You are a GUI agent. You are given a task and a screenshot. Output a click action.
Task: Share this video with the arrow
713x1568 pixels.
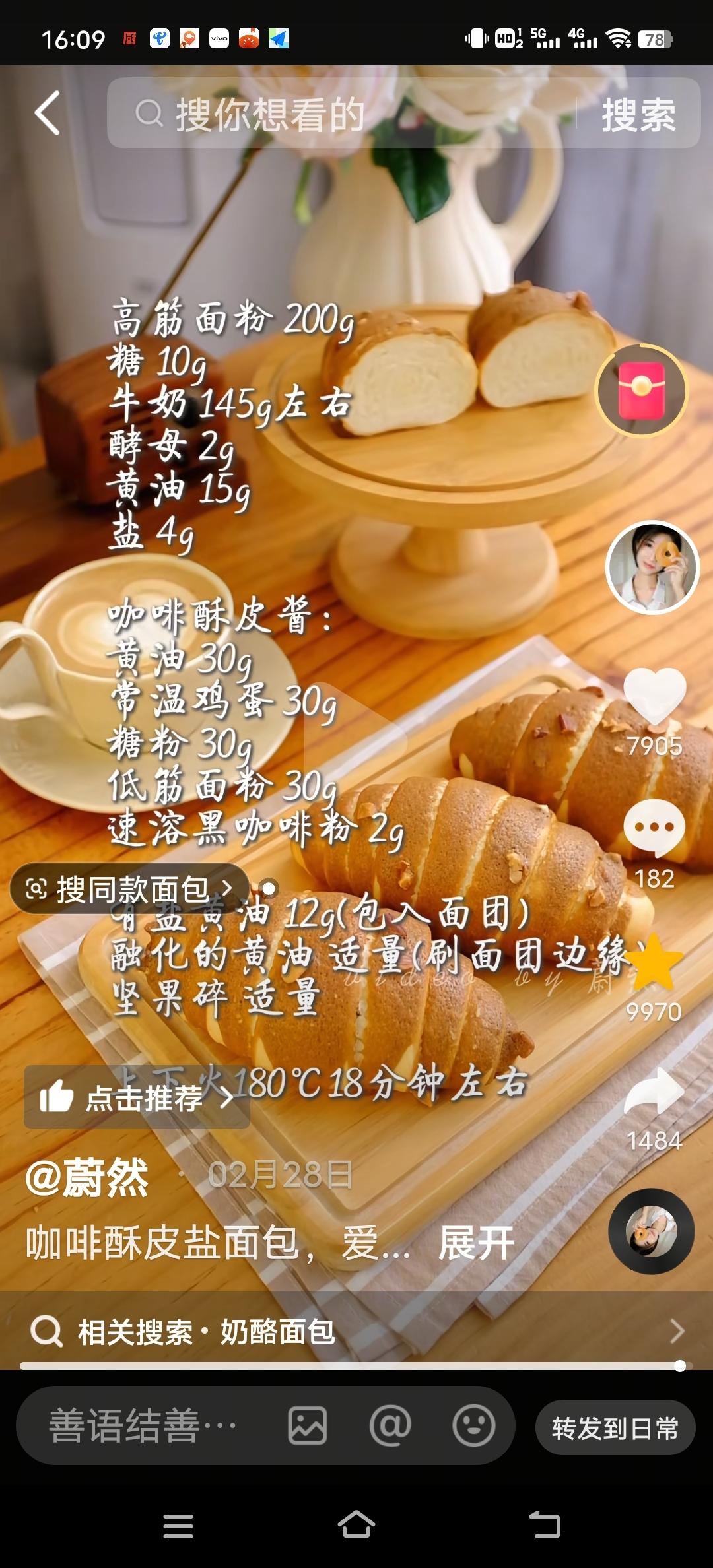pos(654,1092)
